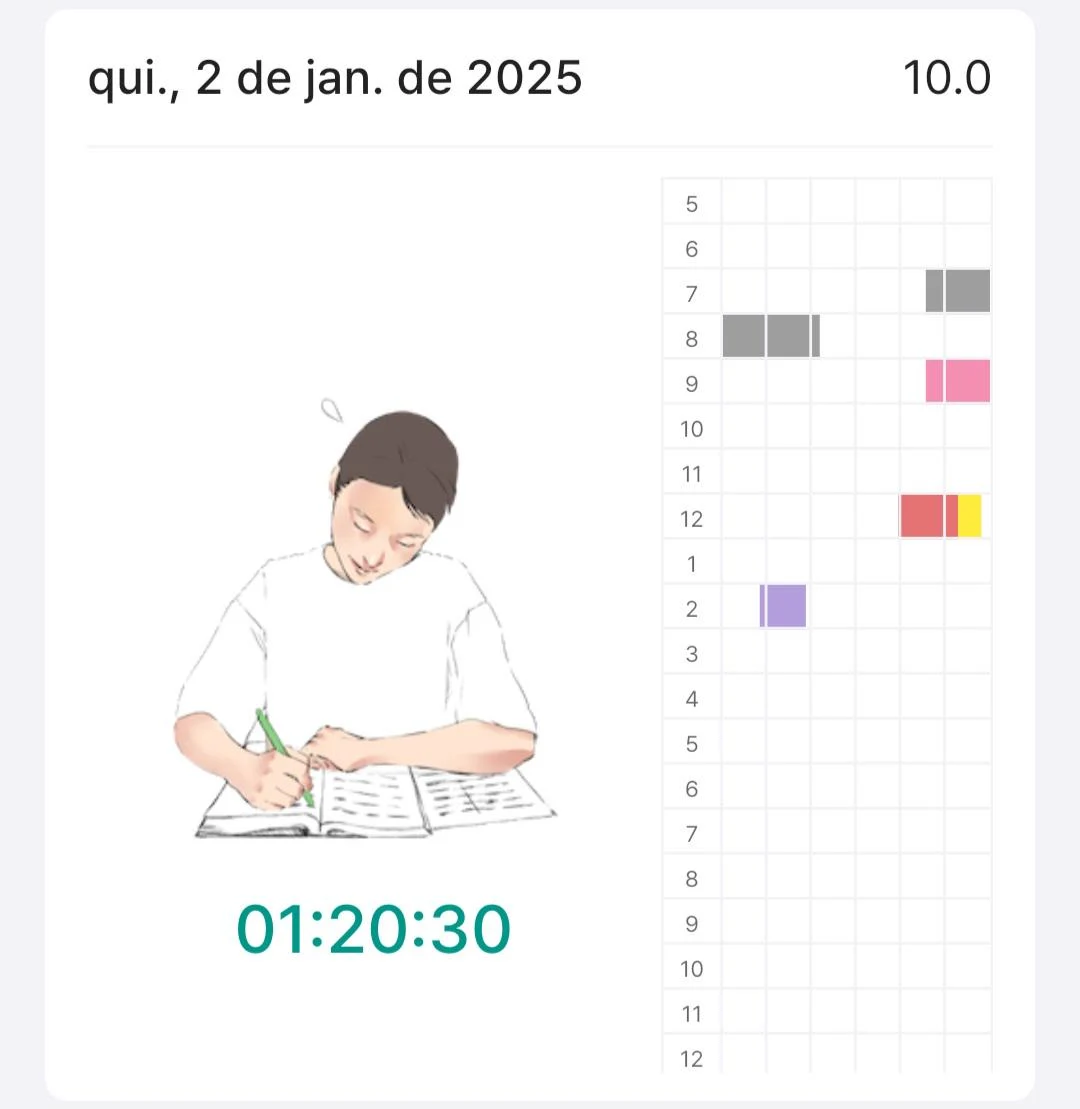
Task: Tap the gray block in the 7 o'clock row
Action: pos(958,291)
